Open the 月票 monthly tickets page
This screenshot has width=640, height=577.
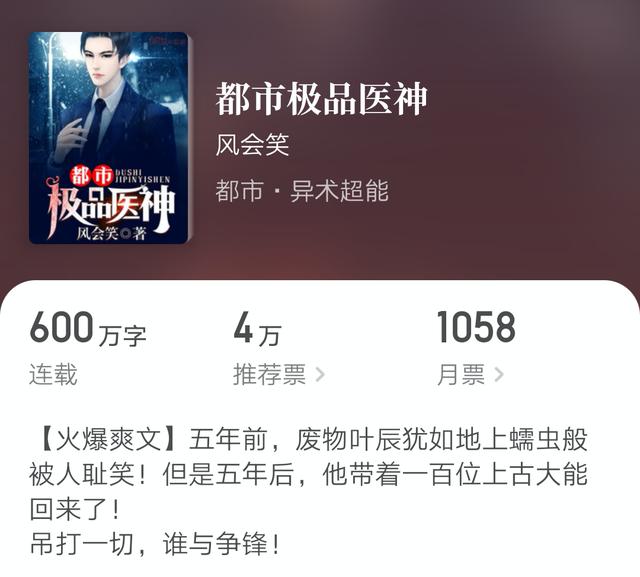[x=469, y=375]
